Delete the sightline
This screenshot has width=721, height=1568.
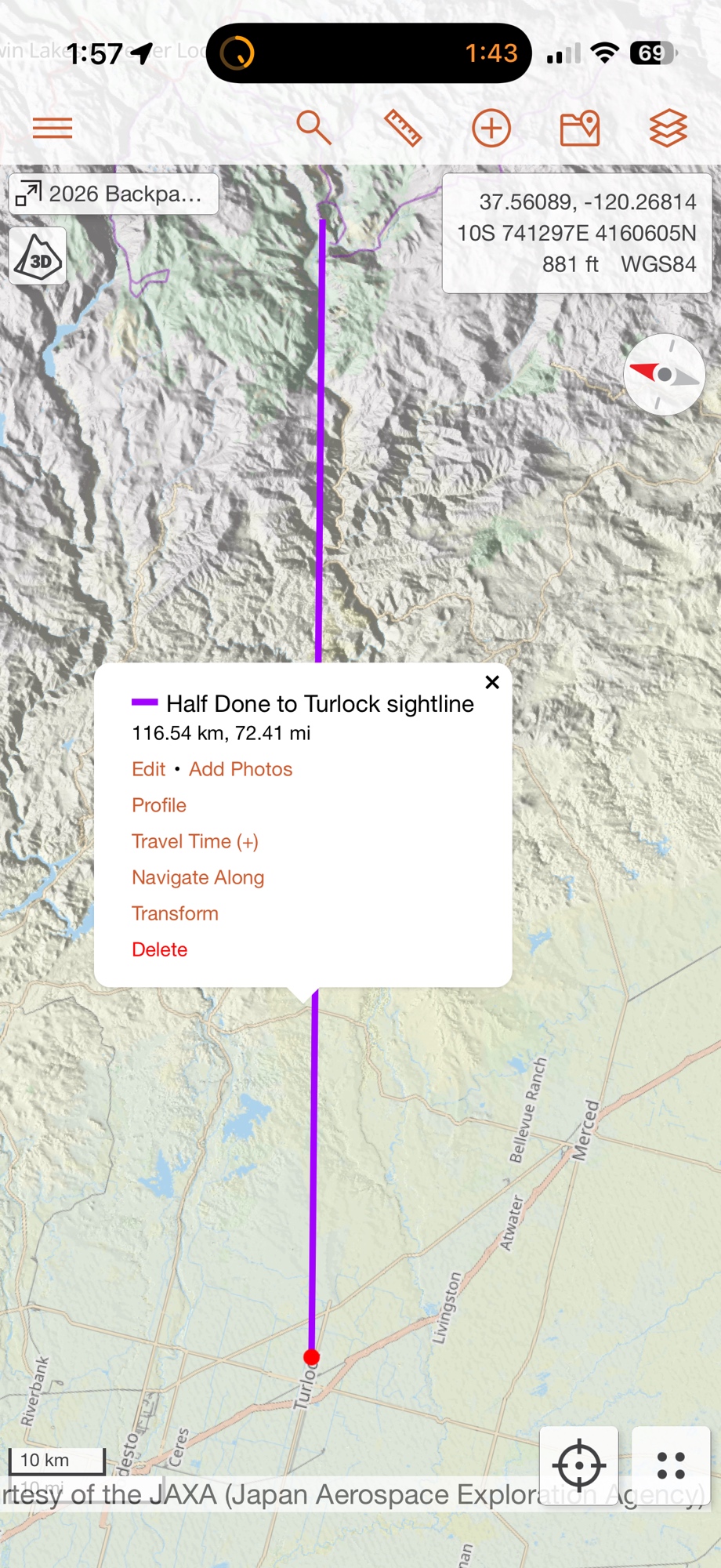click(x=160, y=949)
